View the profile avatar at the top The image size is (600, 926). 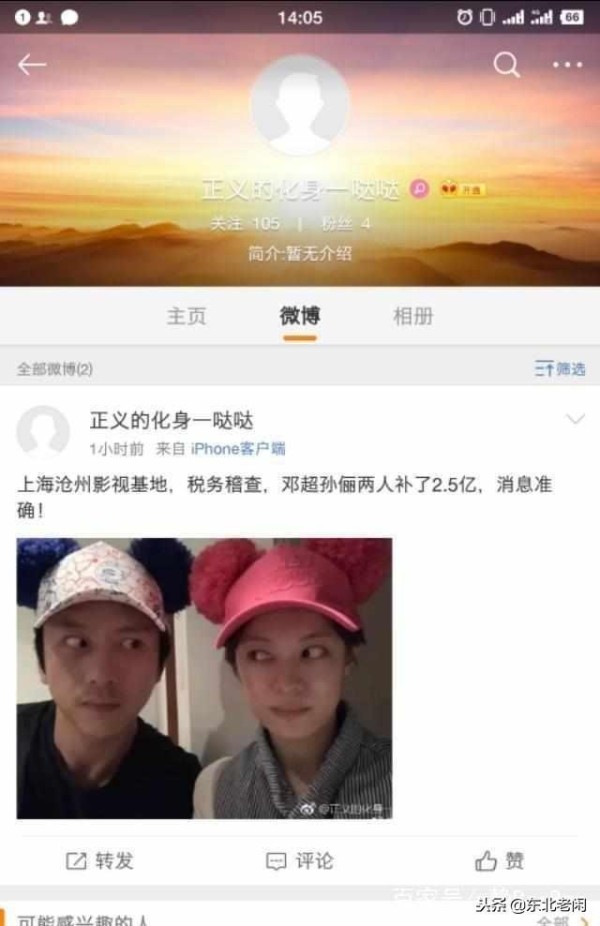tap(299, 105)
